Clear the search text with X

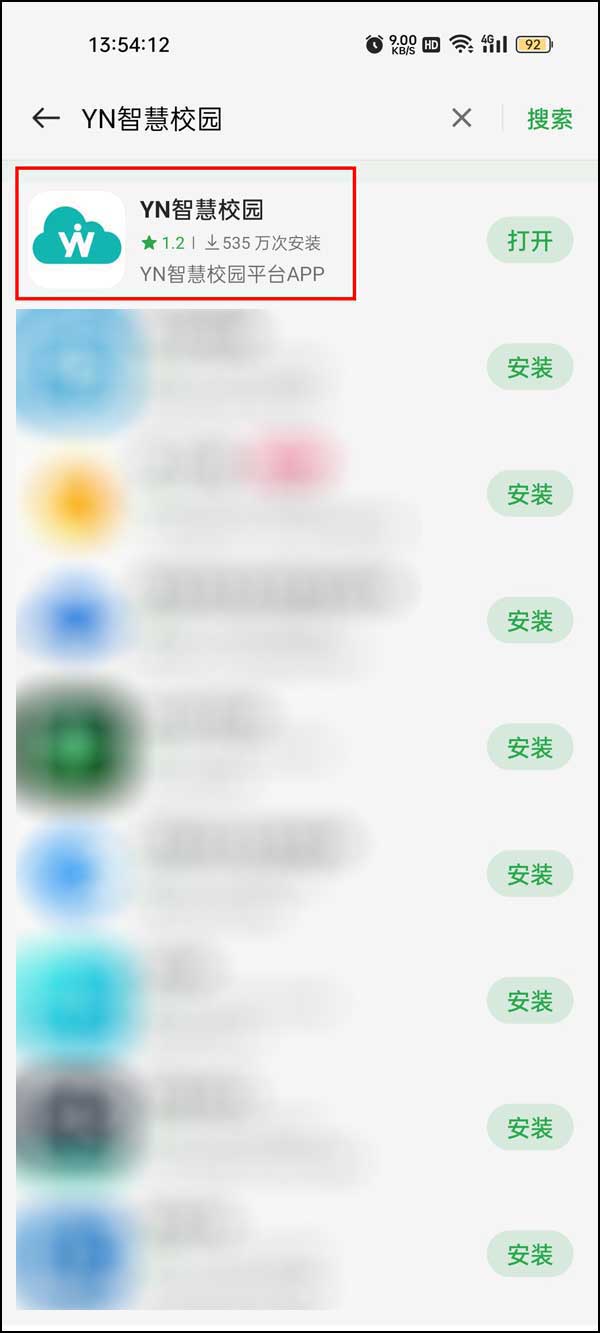[461, 118]
